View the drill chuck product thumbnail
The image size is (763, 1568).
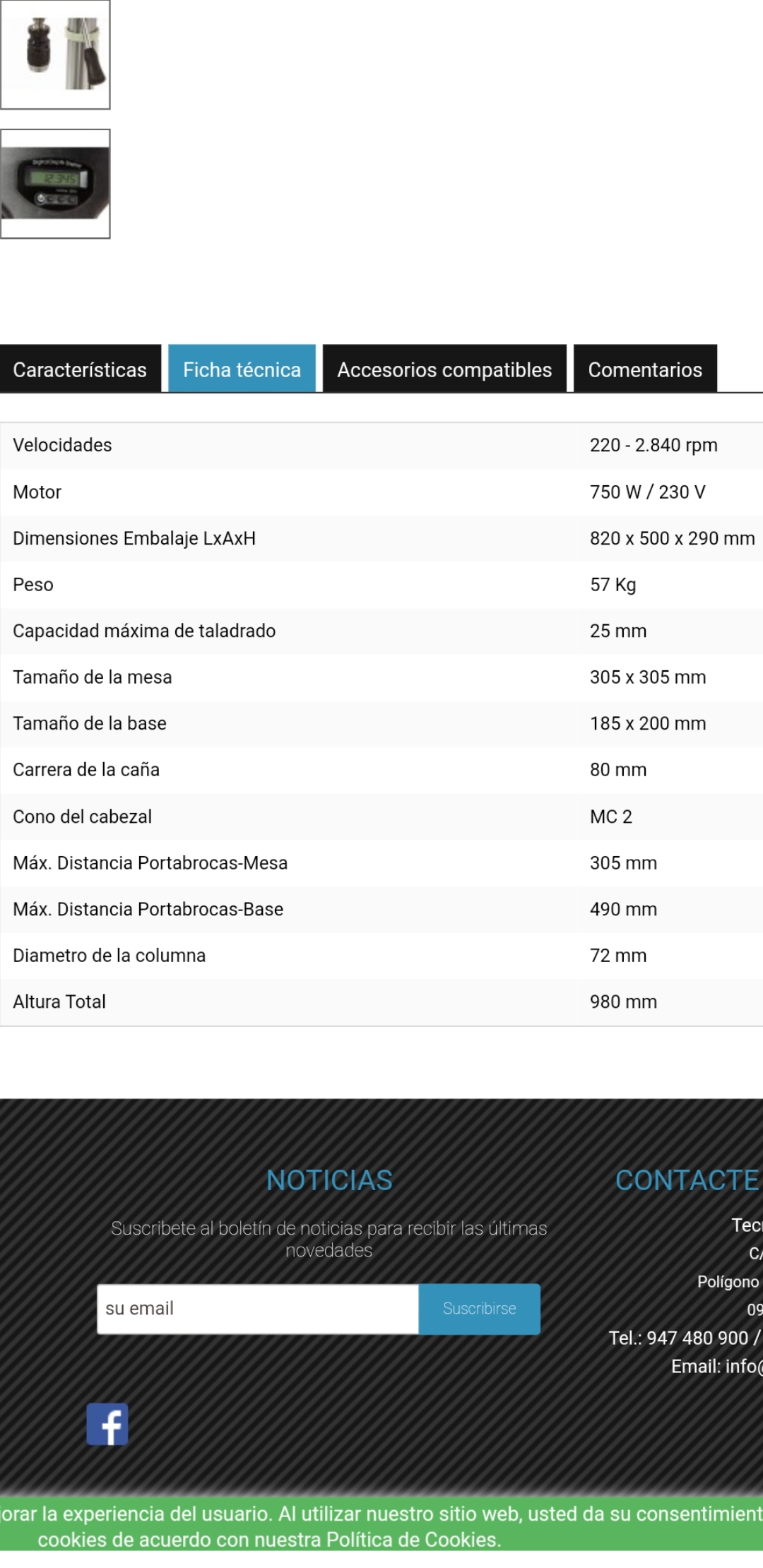tap(55, 54)
